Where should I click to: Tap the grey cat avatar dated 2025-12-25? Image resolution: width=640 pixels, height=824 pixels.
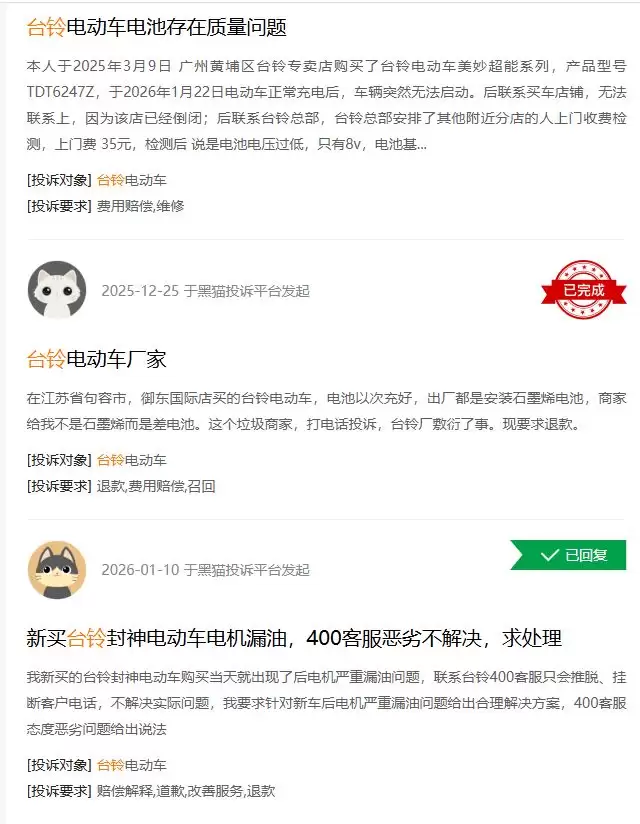[x=57, y=290]
